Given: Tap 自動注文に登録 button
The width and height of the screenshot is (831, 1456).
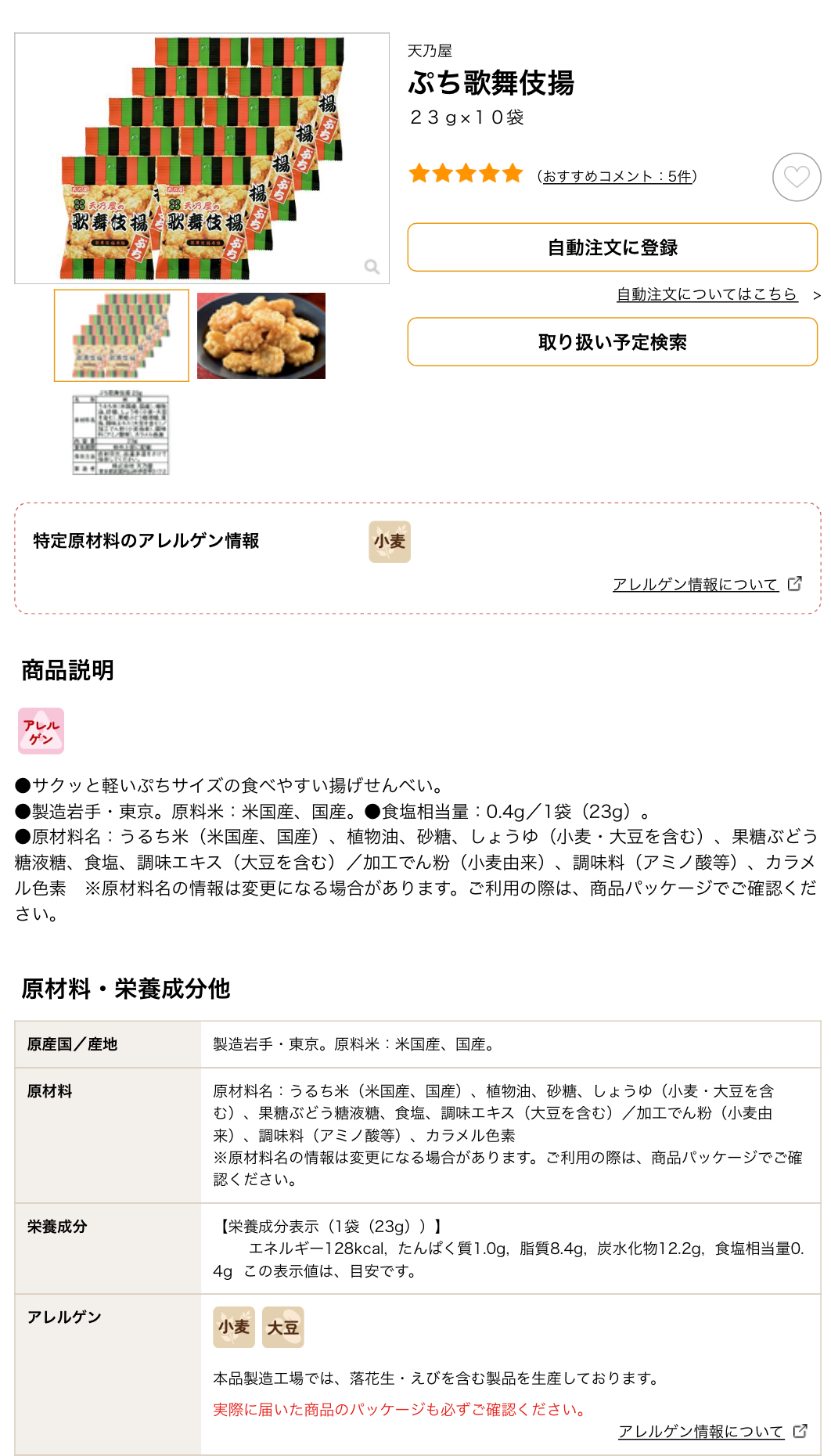Looking at the screenshot, I should point(612,247).
